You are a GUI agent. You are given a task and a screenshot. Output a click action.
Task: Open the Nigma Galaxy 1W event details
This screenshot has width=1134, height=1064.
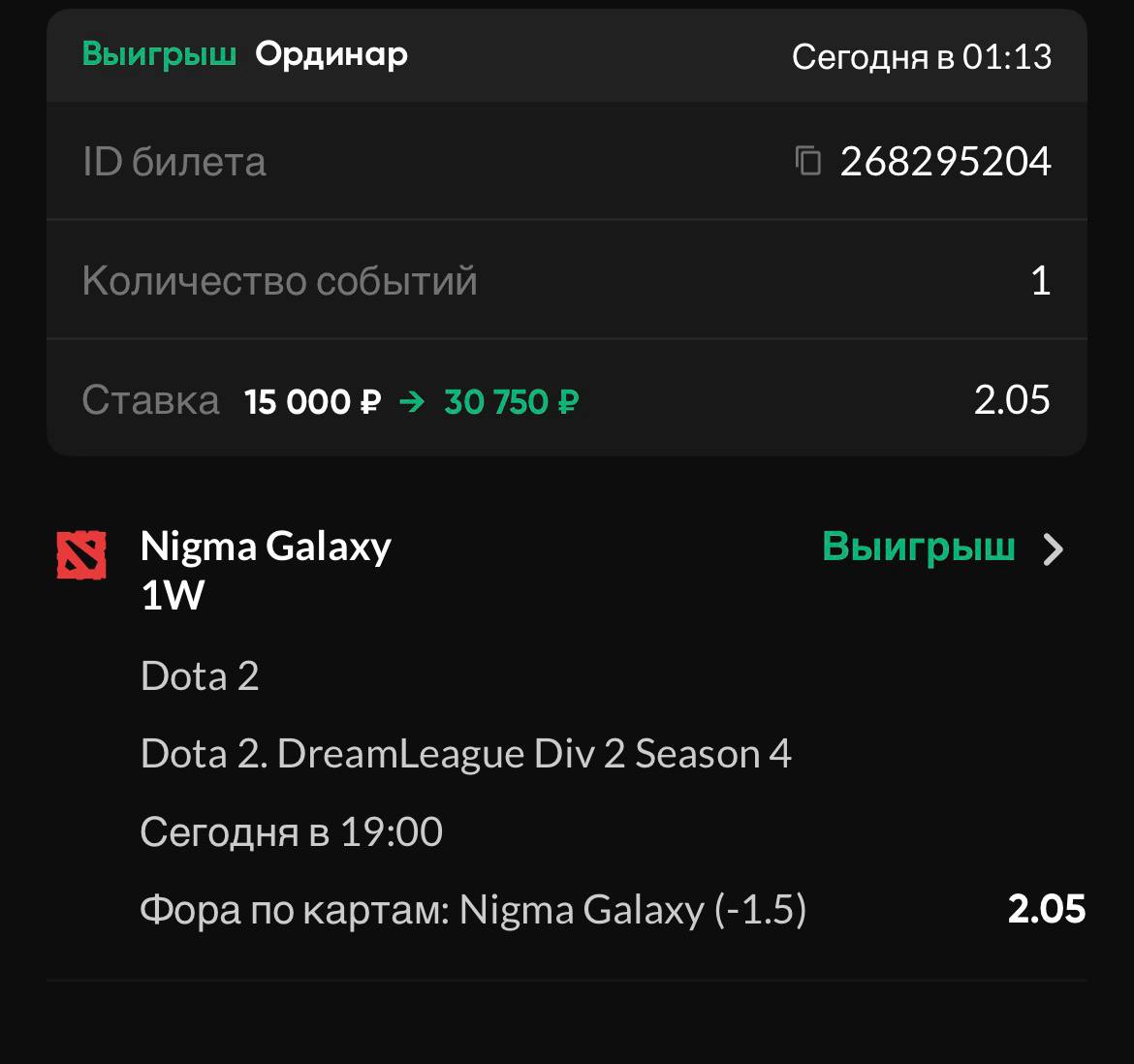(1053, 549)
